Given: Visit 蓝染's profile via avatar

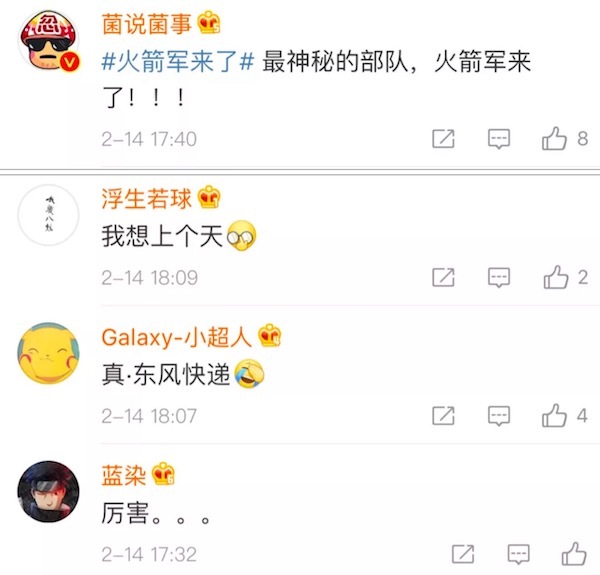Looking at the screenshot, I should (48, 491).
